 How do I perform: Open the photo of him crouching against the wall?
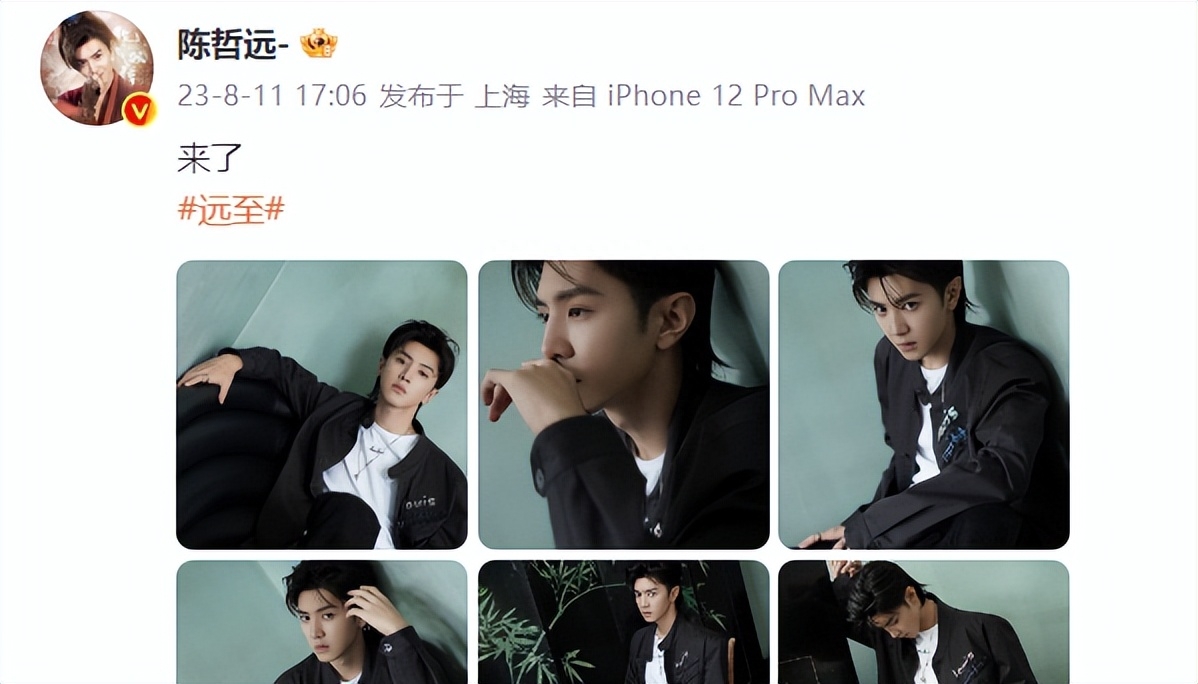coord(923,404)
